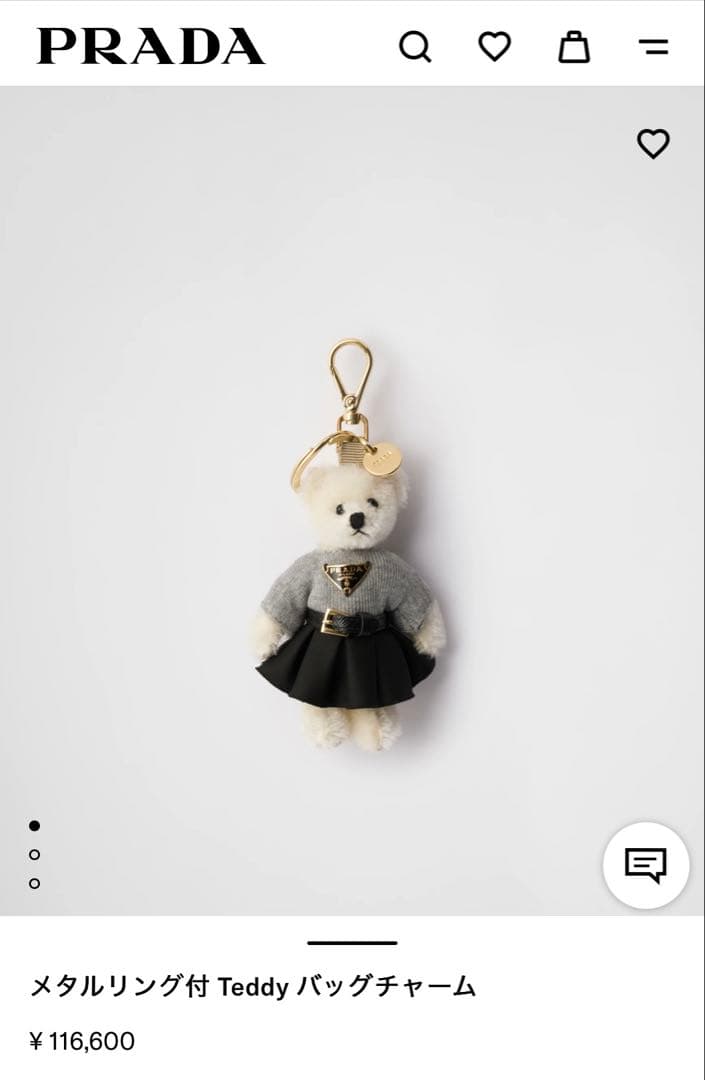Open the hamburger menu
Viewport: 705px width, 1080px height.
pyautogui.click(x=653, y=46)
